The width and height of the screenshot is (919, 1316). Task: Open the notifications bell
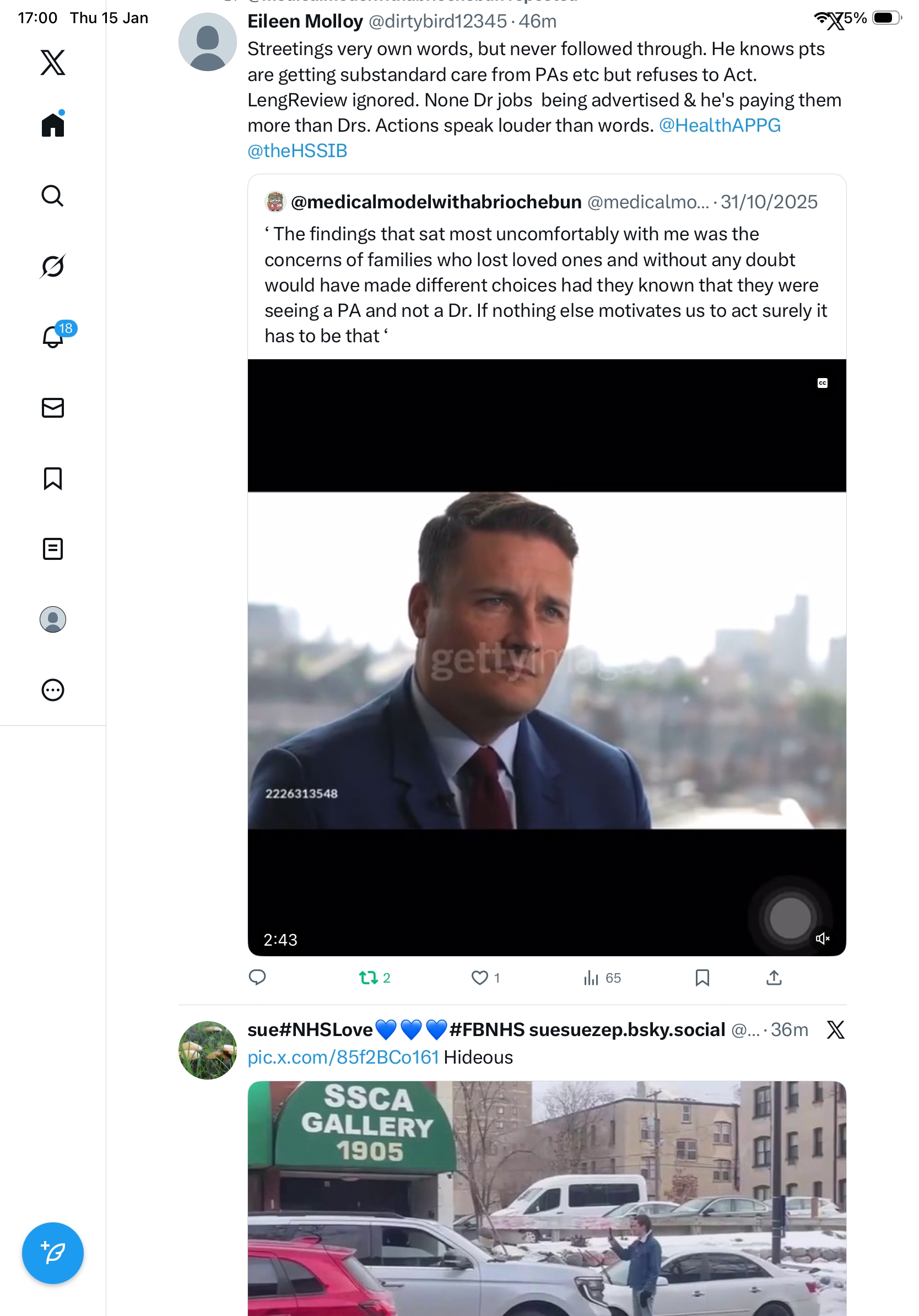click(x=53, y=337)
